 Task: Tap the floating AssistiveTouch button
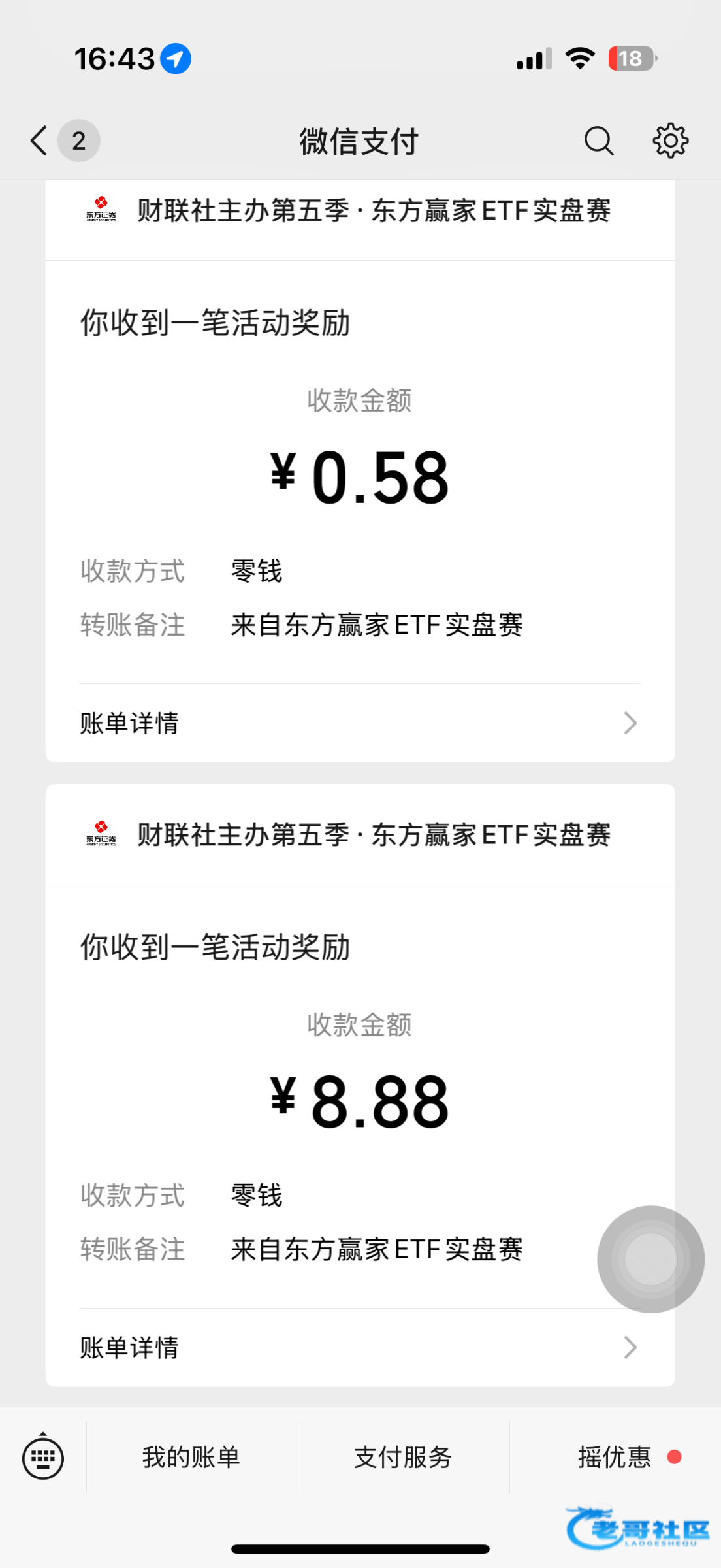(x=650, y=1259)
